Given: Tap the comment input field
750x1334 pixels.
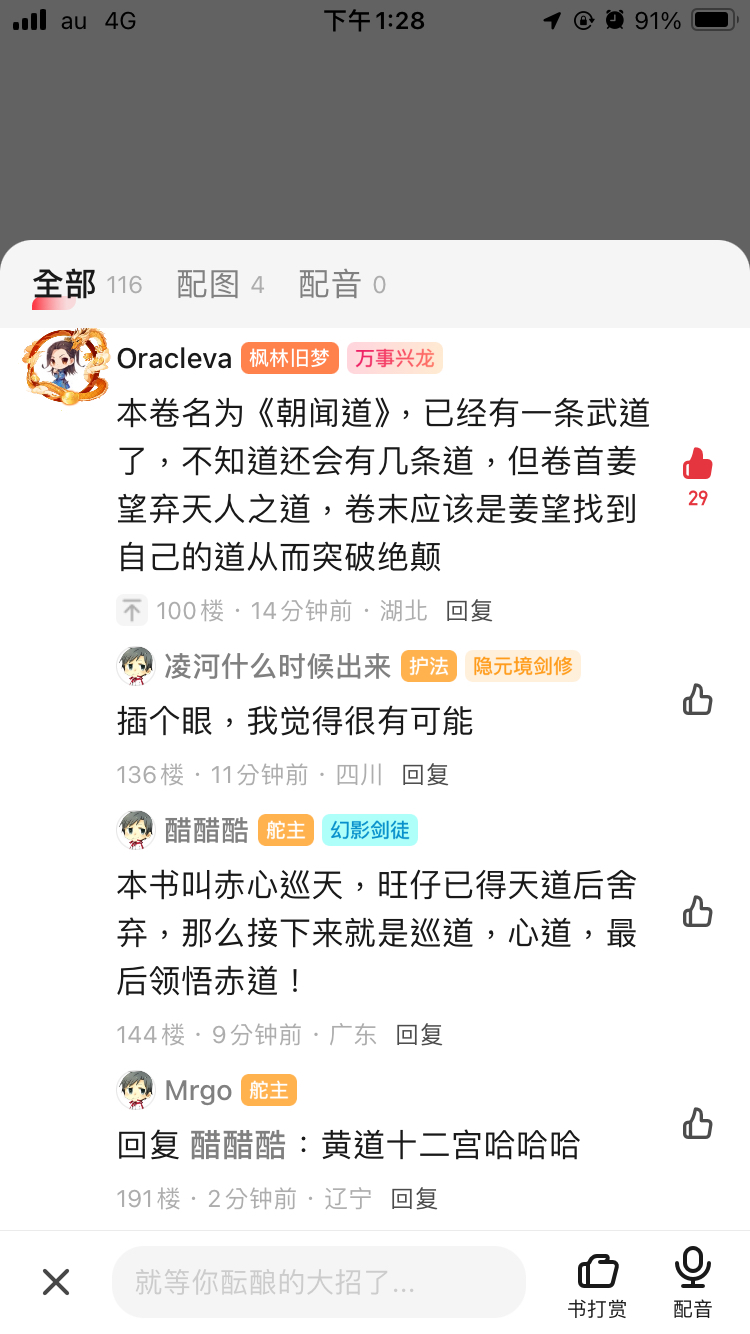Looking at the screenshot, I should click(318, 1281).
